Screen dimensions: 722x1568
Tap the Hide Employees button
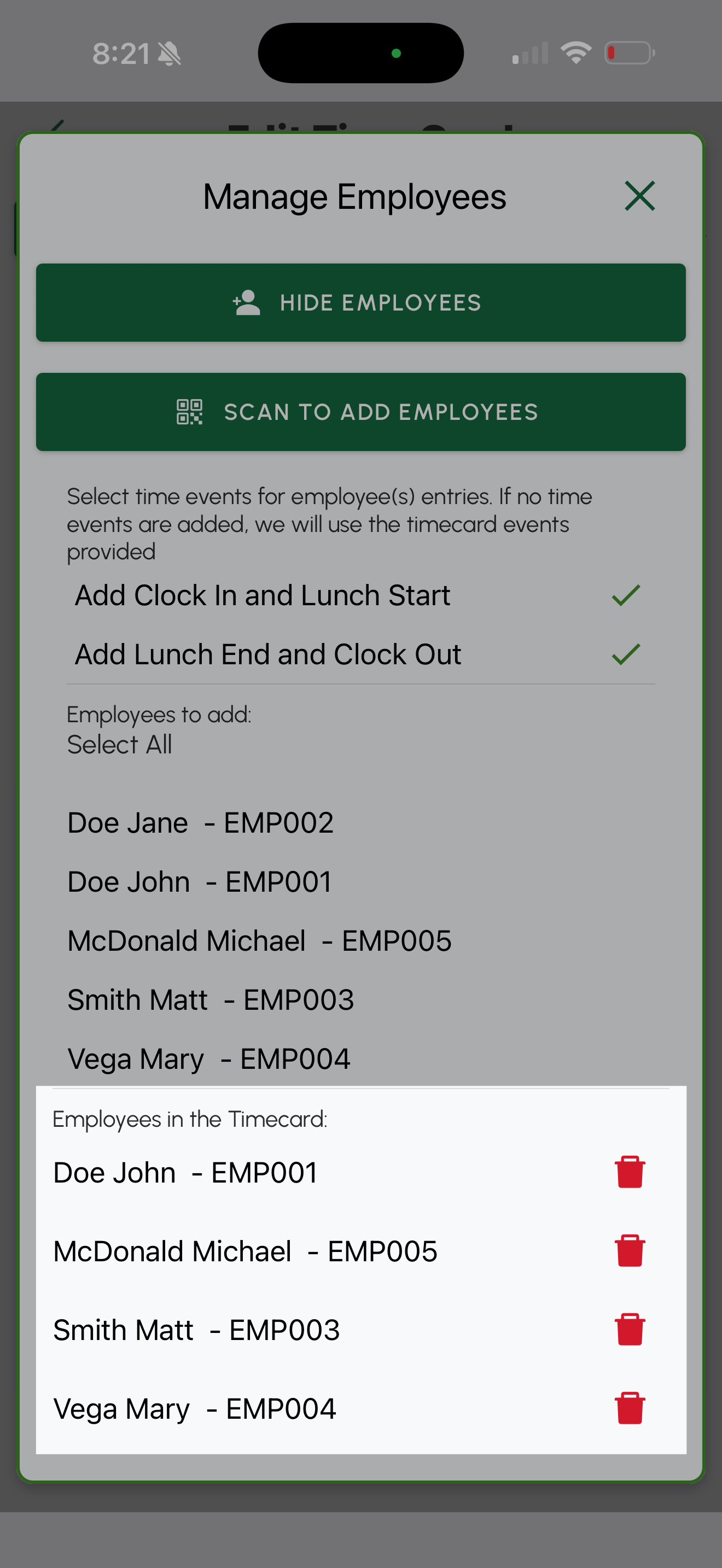[x=361, y=302]
